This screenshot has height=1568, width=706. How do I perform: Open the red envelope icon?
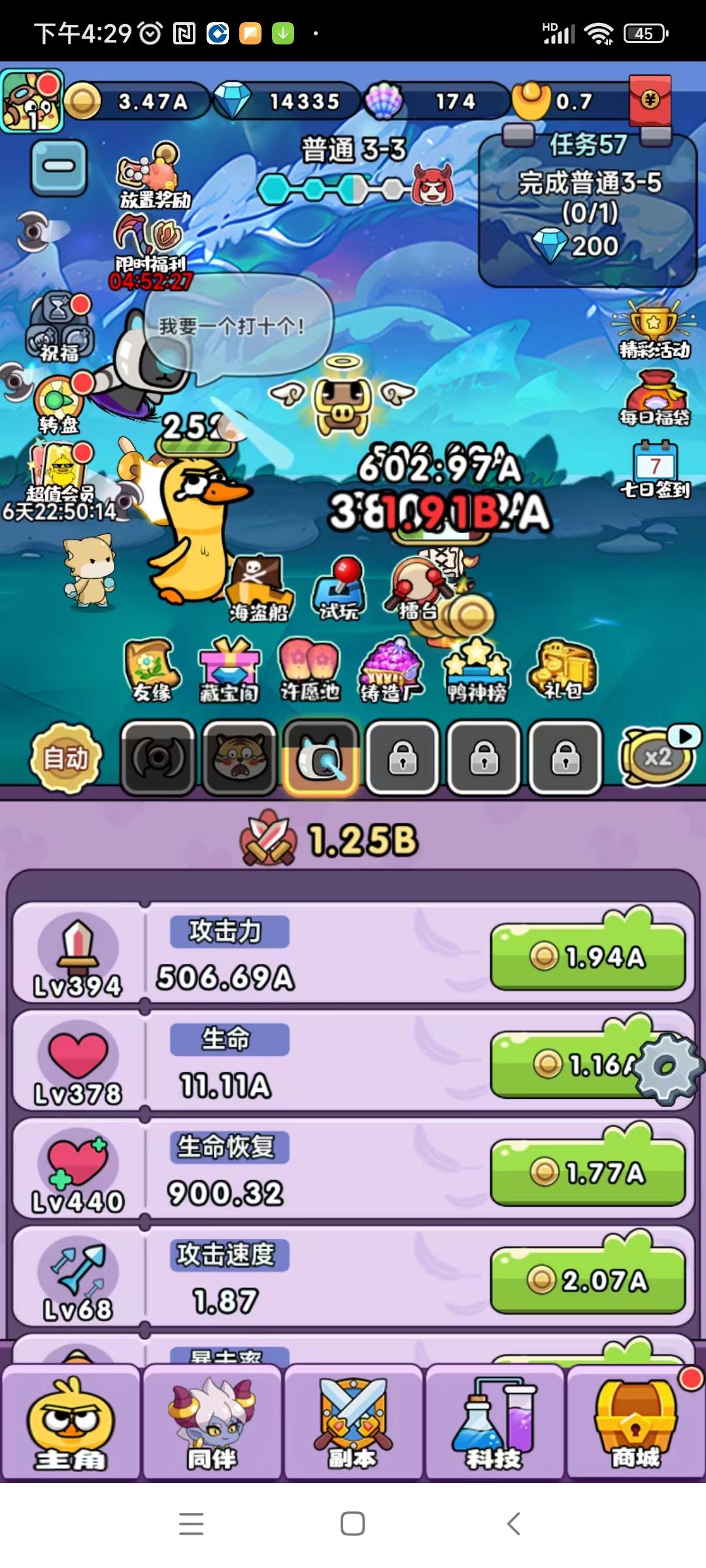pyautogui.click(x=650, y=99)
